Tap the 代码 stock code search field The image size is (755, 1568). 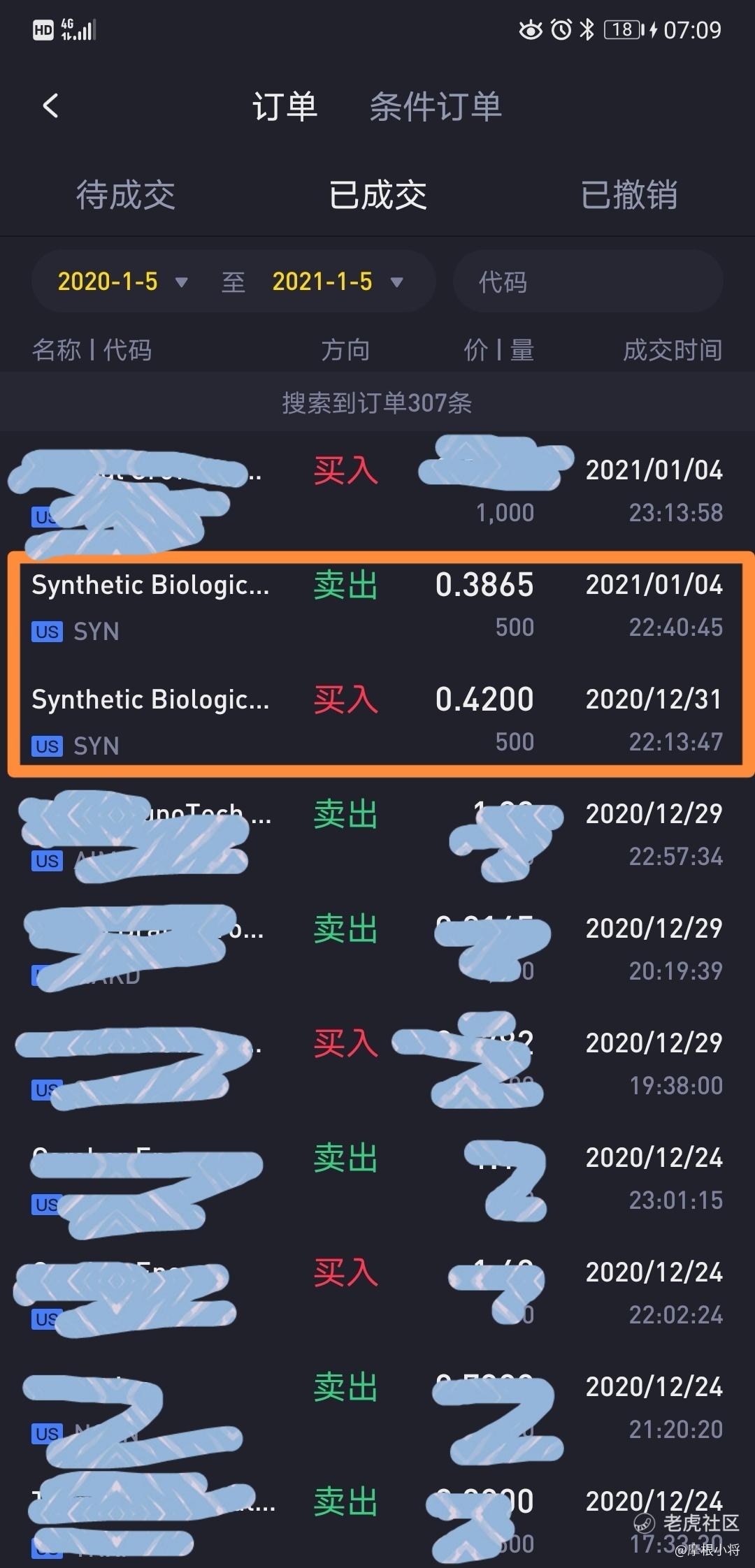(x=588, y=282)
